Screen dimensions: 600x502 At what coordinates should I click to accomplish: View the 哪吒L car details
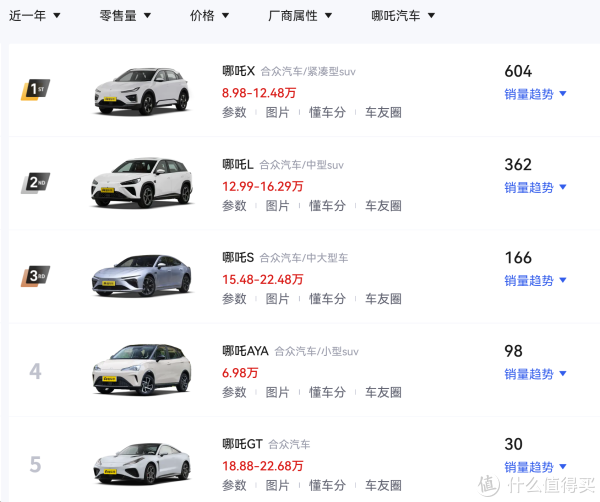click(237, 164)
